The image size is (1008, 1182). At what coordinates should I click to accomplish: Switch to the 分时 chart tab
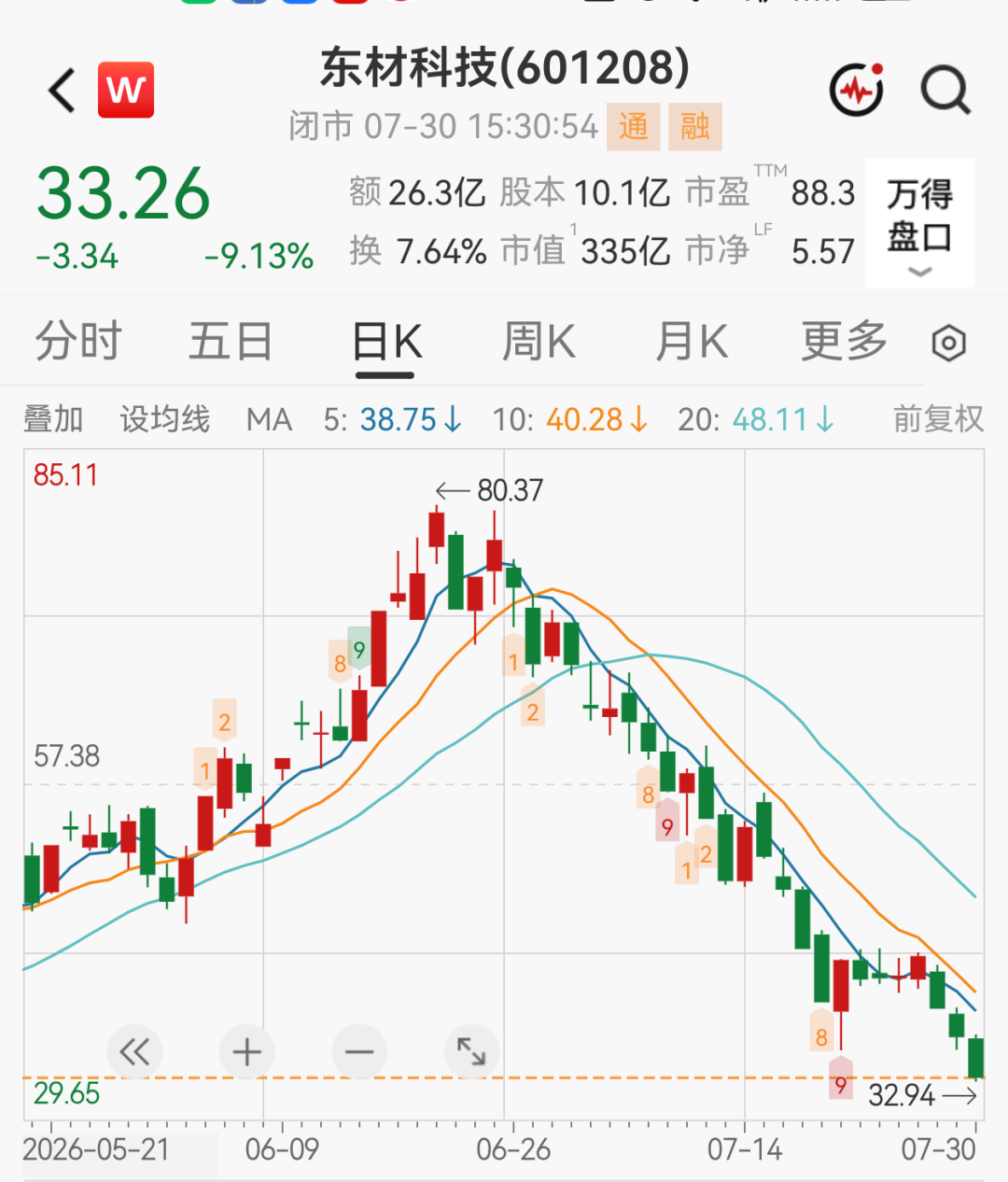pyautogui.click(x=78, y=341)
